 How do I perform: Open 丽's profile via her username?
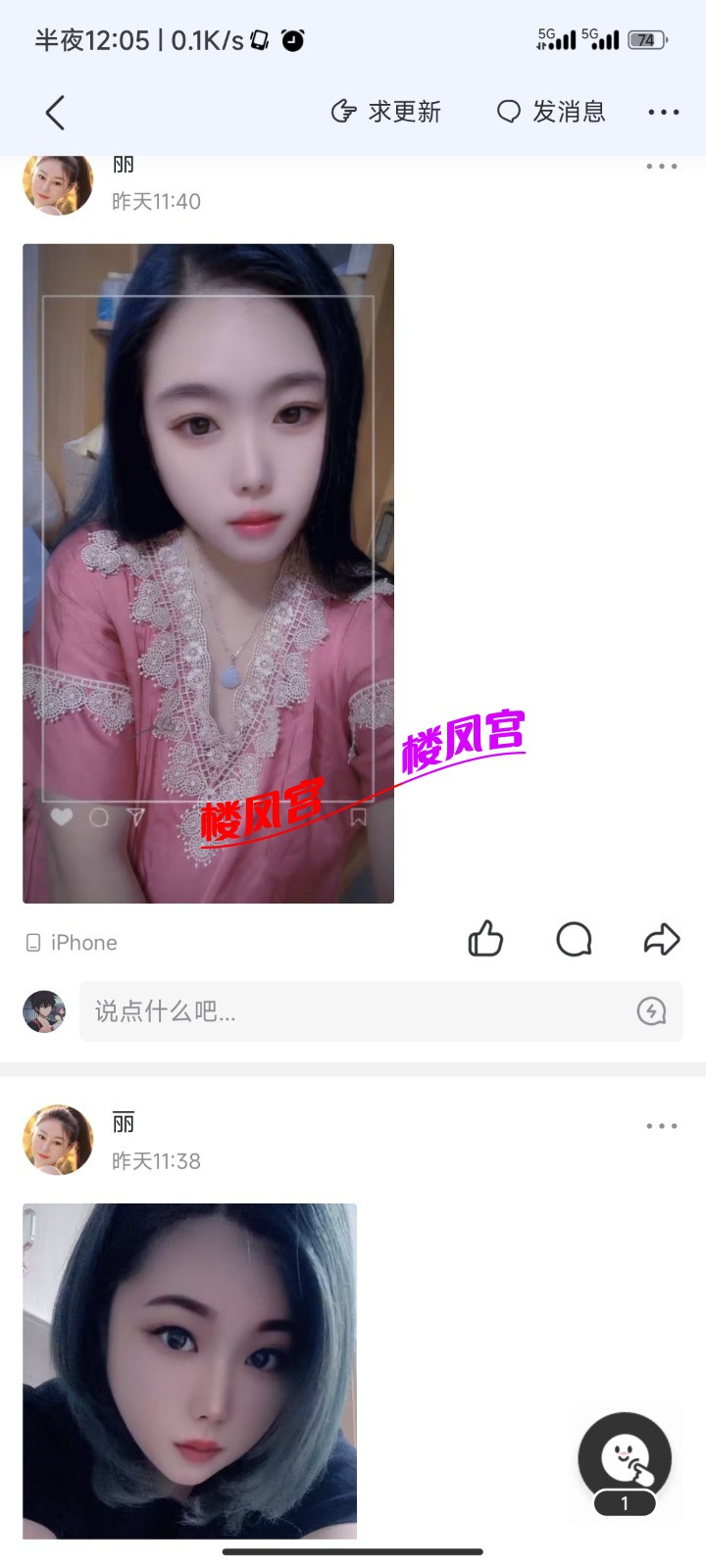[x=124, y=164]
